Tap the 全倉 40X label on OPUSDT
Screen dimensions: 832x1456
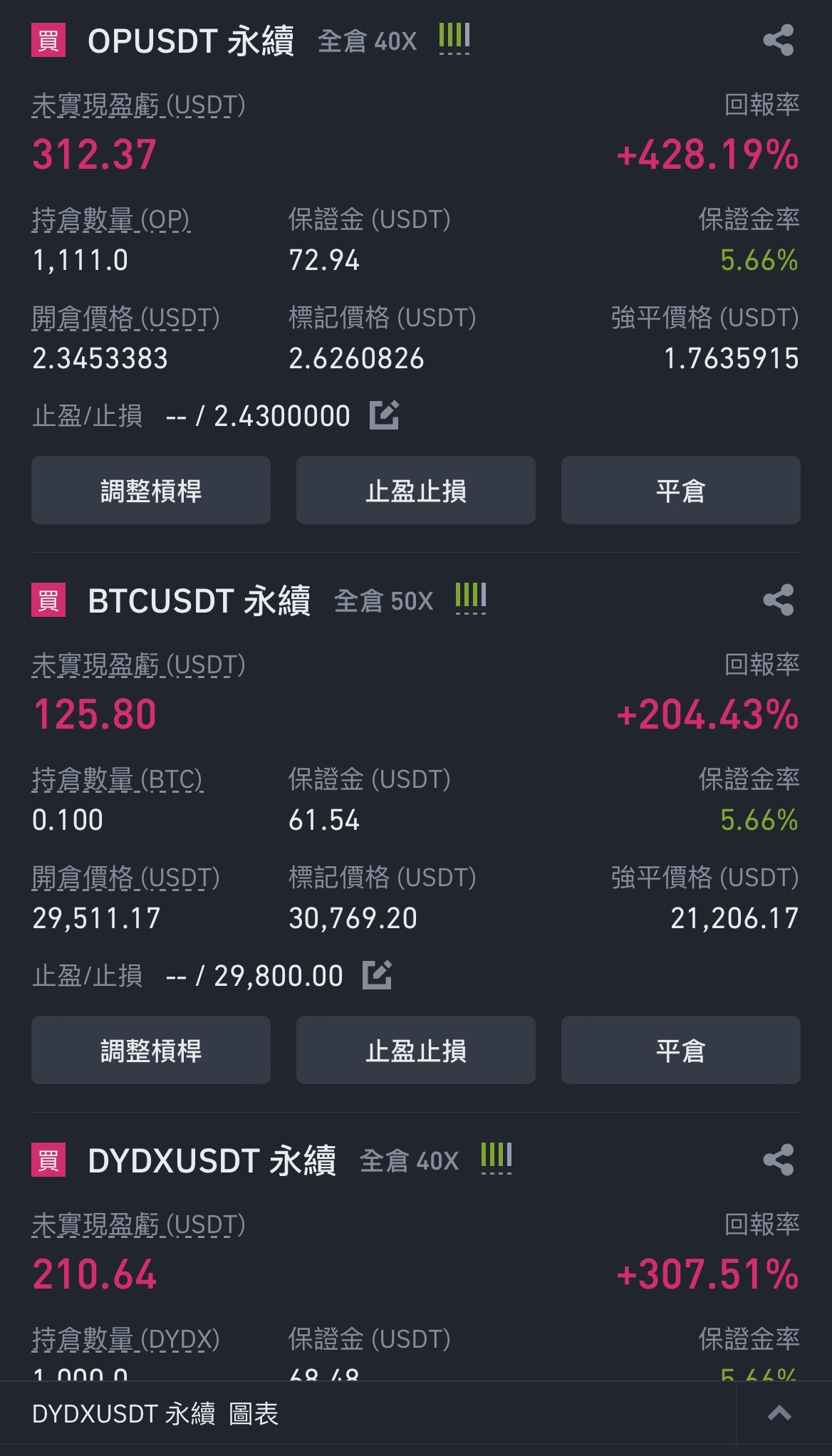click(x=367, y=42)
